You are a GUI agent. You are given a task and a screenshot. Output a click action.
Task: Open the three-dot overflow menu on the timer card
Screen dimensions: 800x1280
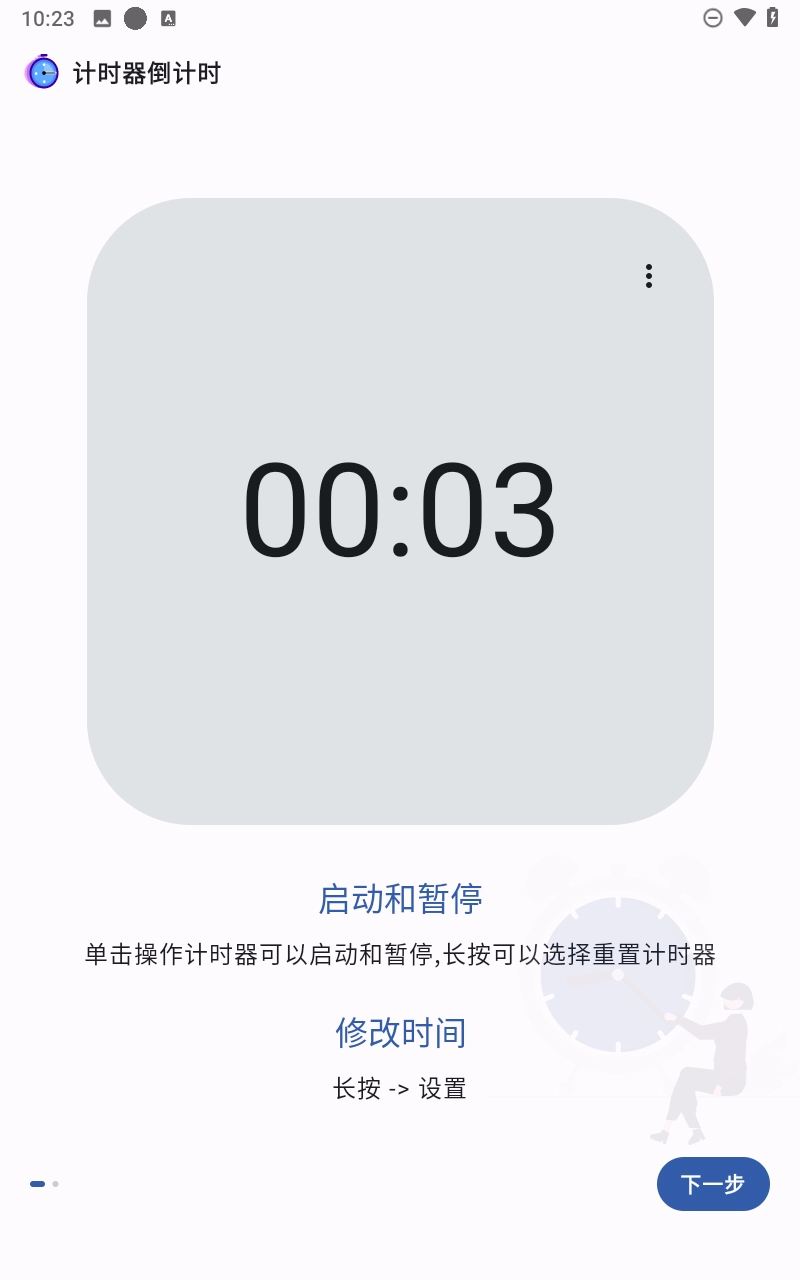tap(649, 276)
